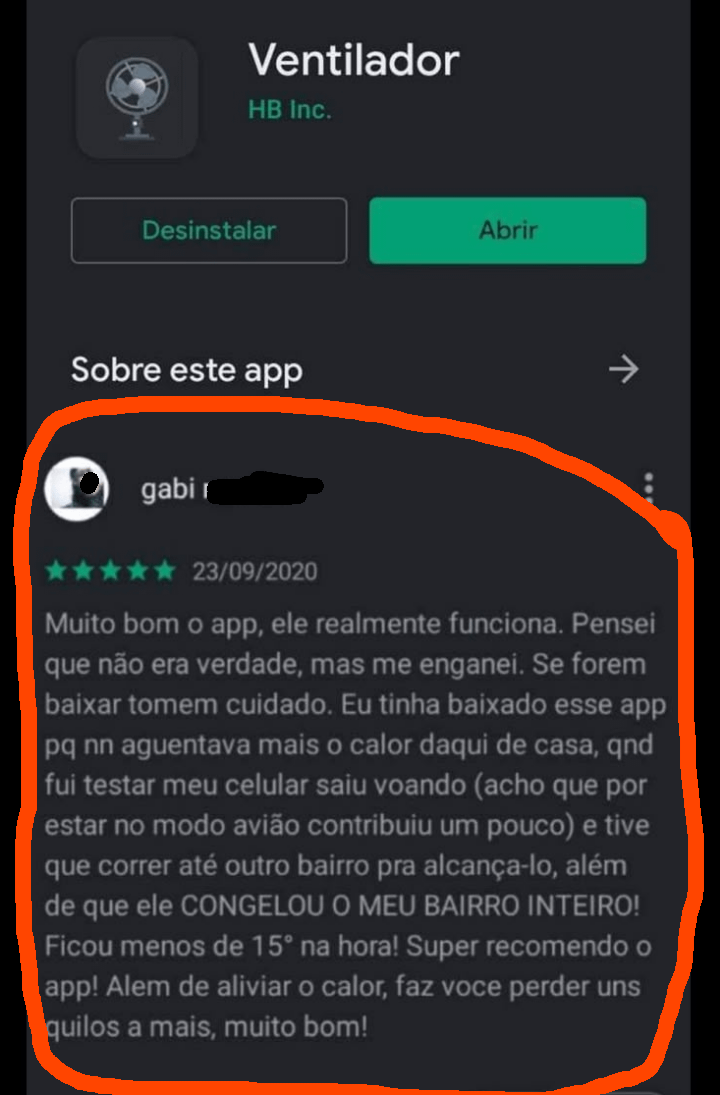
Task: Expand the Sobre este app section arrow
Action: tap(623, 370)
